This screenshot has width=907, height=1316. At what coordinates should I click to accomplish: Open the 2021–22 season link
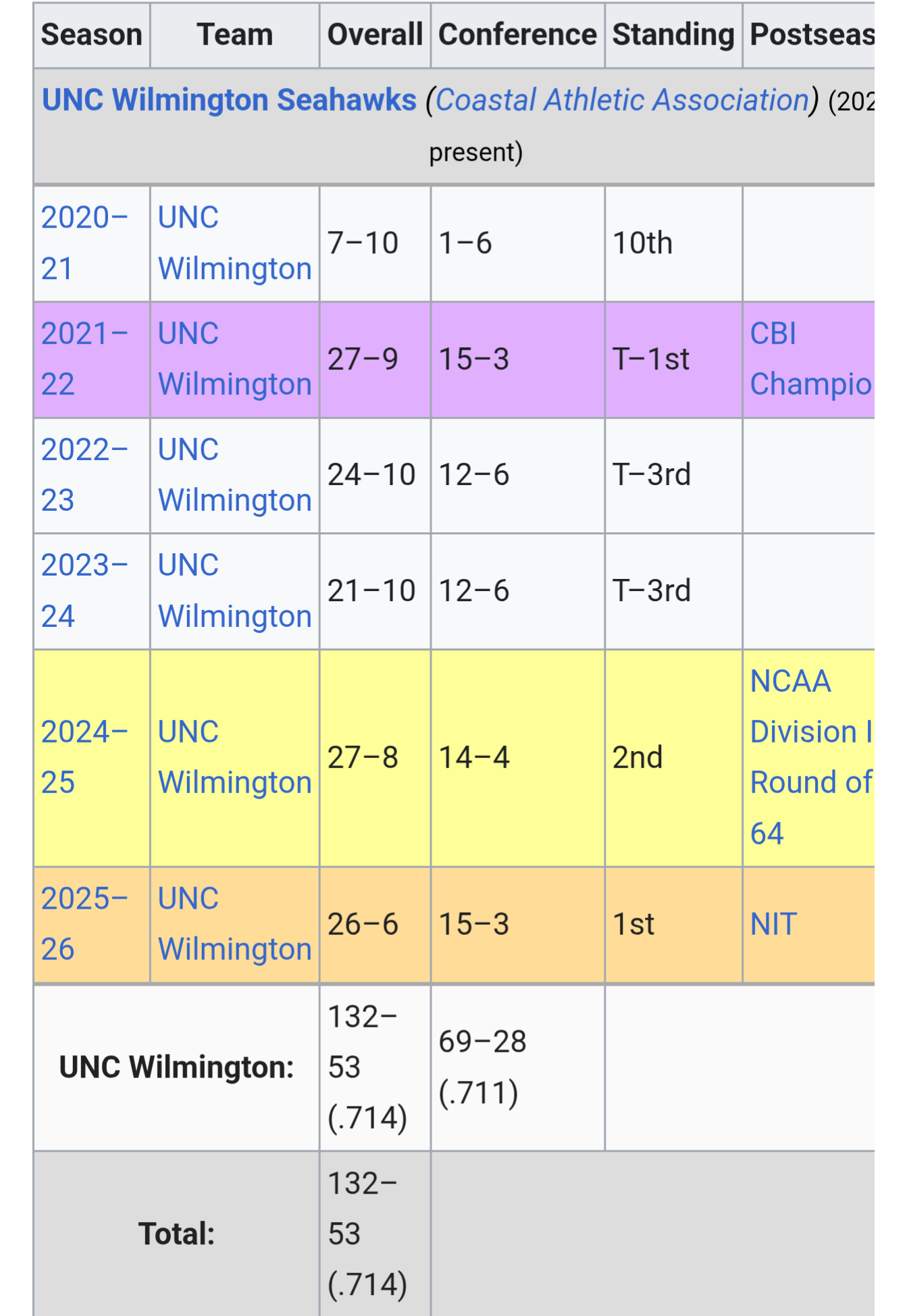(x=84, y=334)
